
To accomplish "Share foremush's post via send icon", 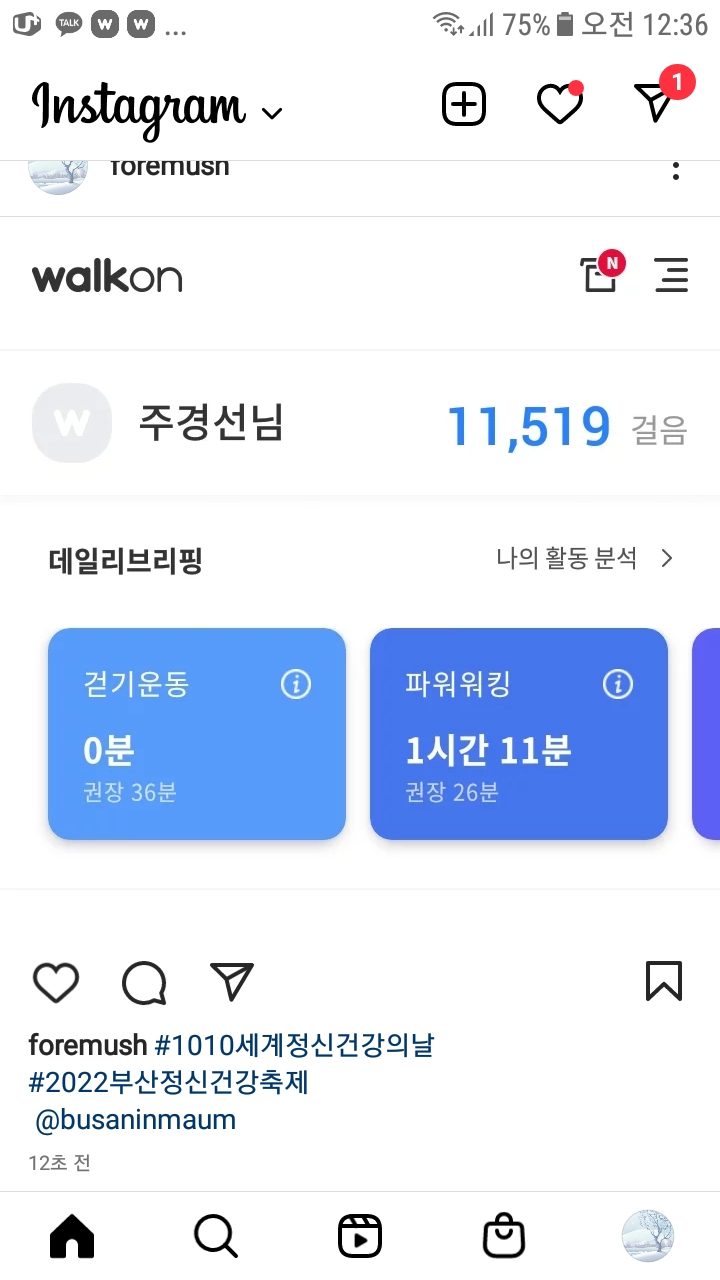I will tap(232, 982).
